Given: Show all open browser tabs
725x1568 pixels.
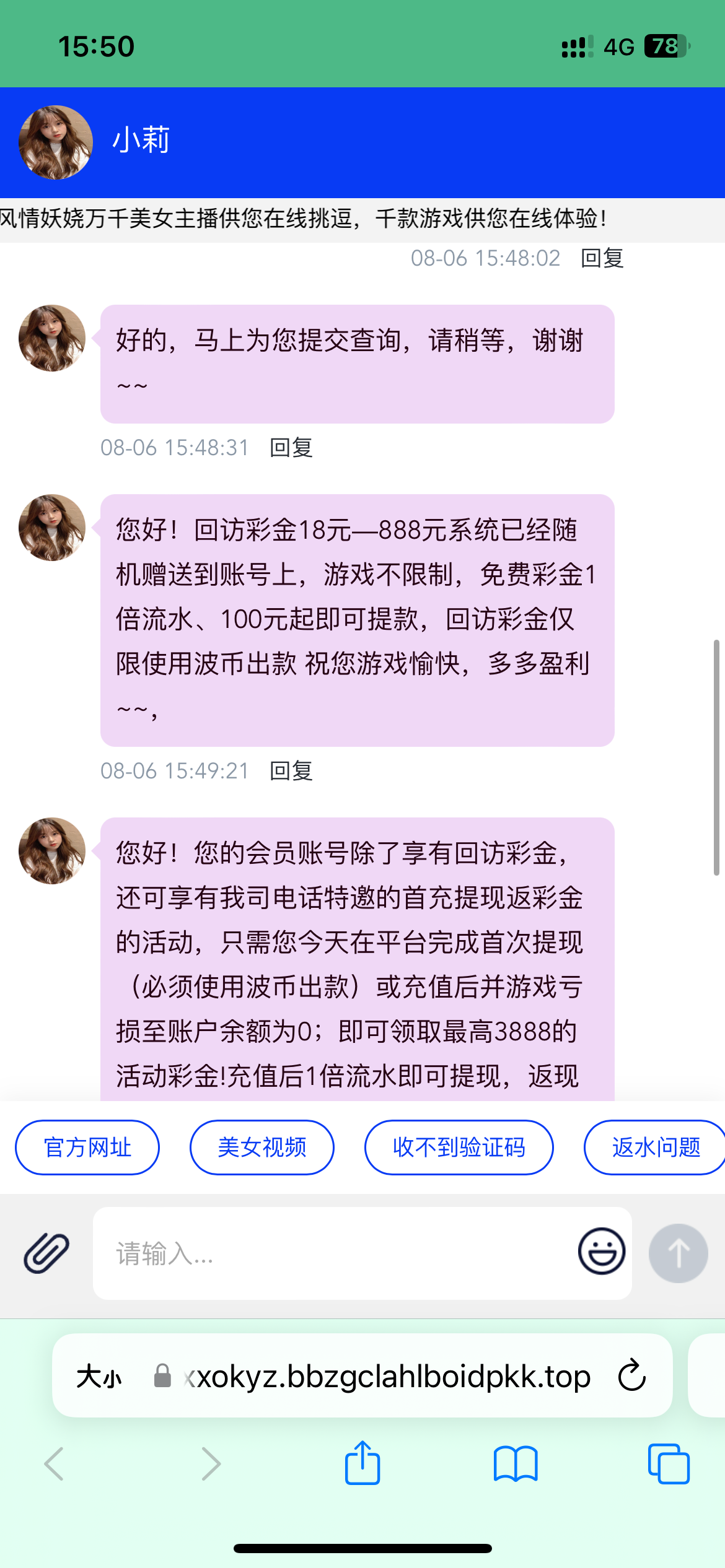Looking at the screenshot, I should click(x=669, y=1464).
